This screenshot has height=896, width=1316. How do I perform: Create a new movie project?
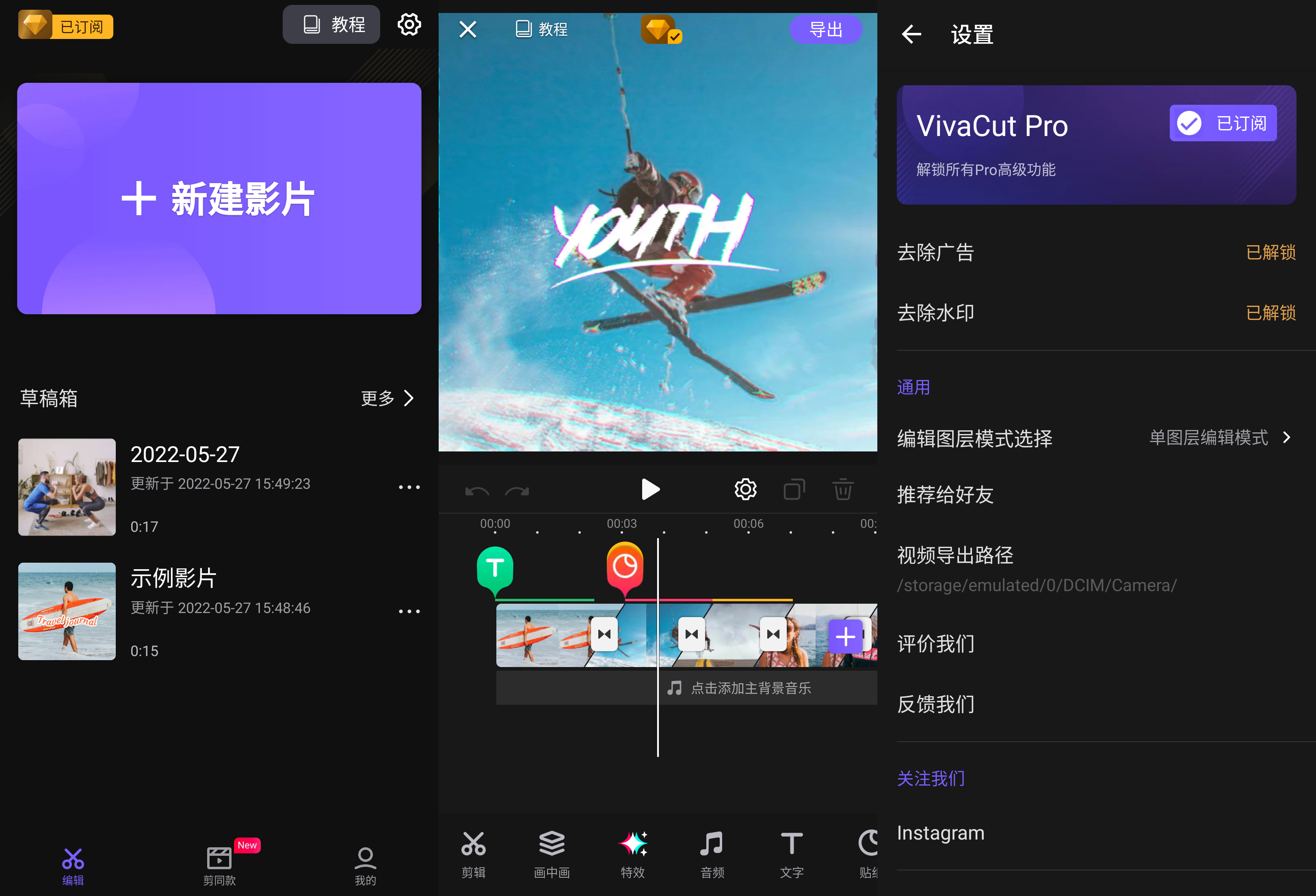[x=219, y=199]
